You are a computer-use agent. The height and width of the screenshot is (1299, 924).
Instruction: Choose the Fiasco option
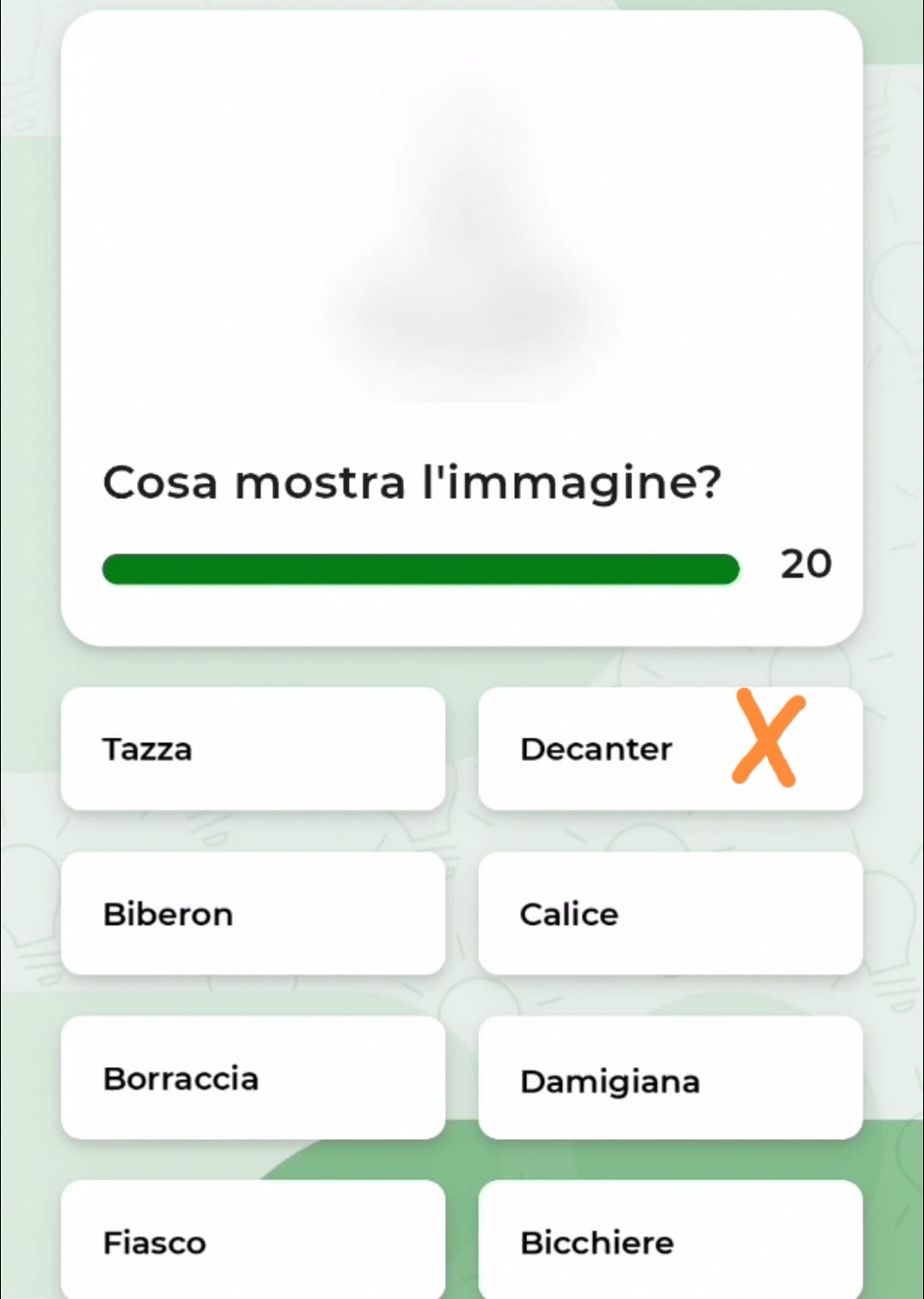252,1241
